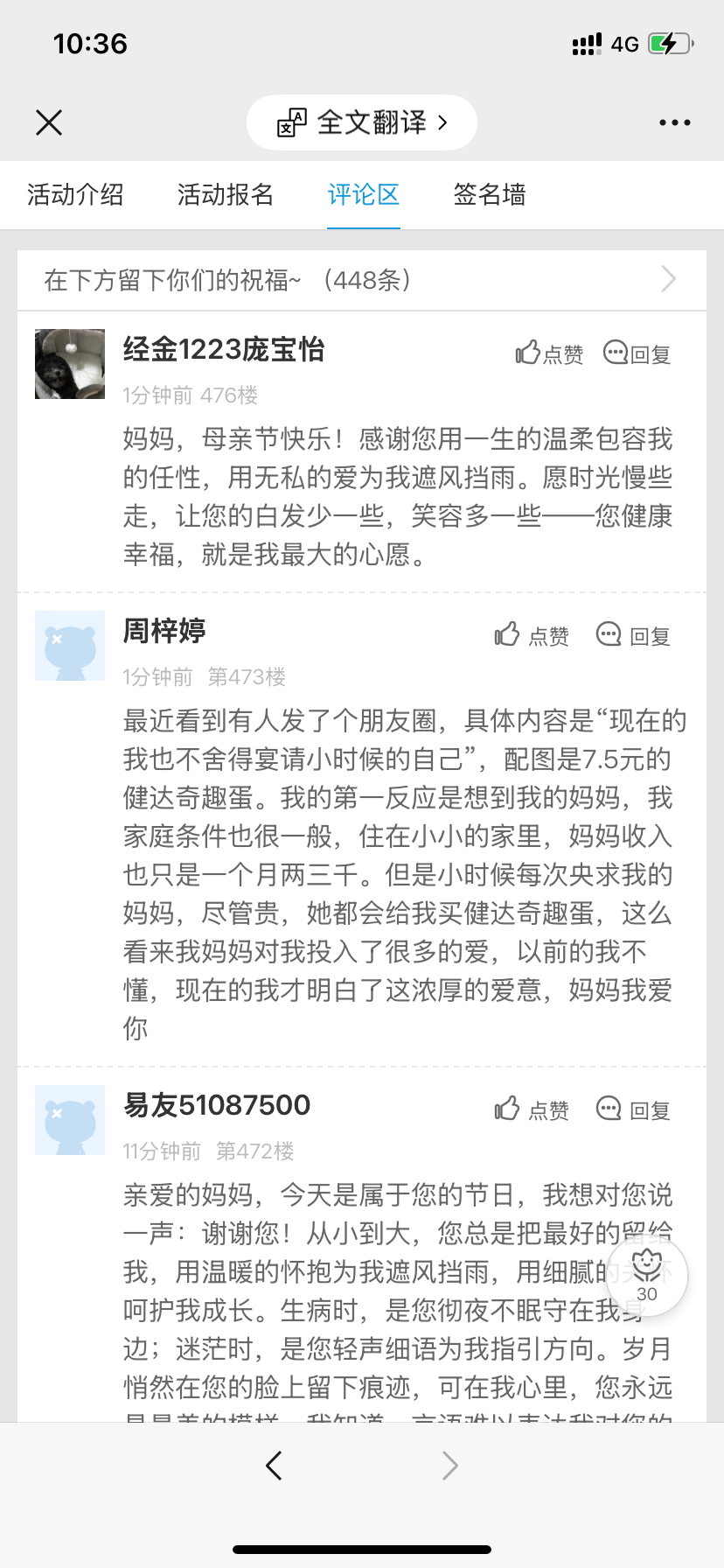Tap the floating smiley button showing 30

pos(646,1274)
